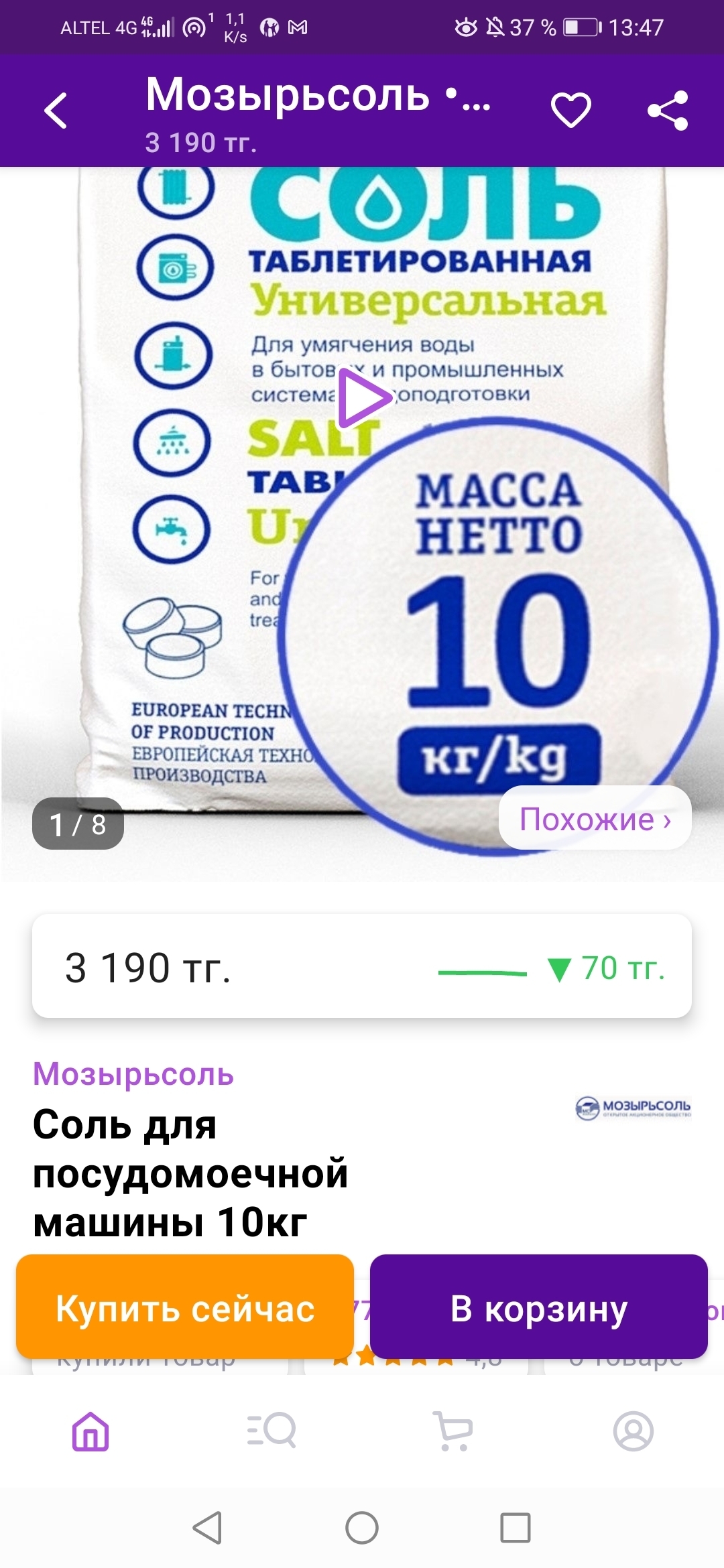Open similar products via Похожие
This screenshot has height=1568, width=724.
point(595,819)
